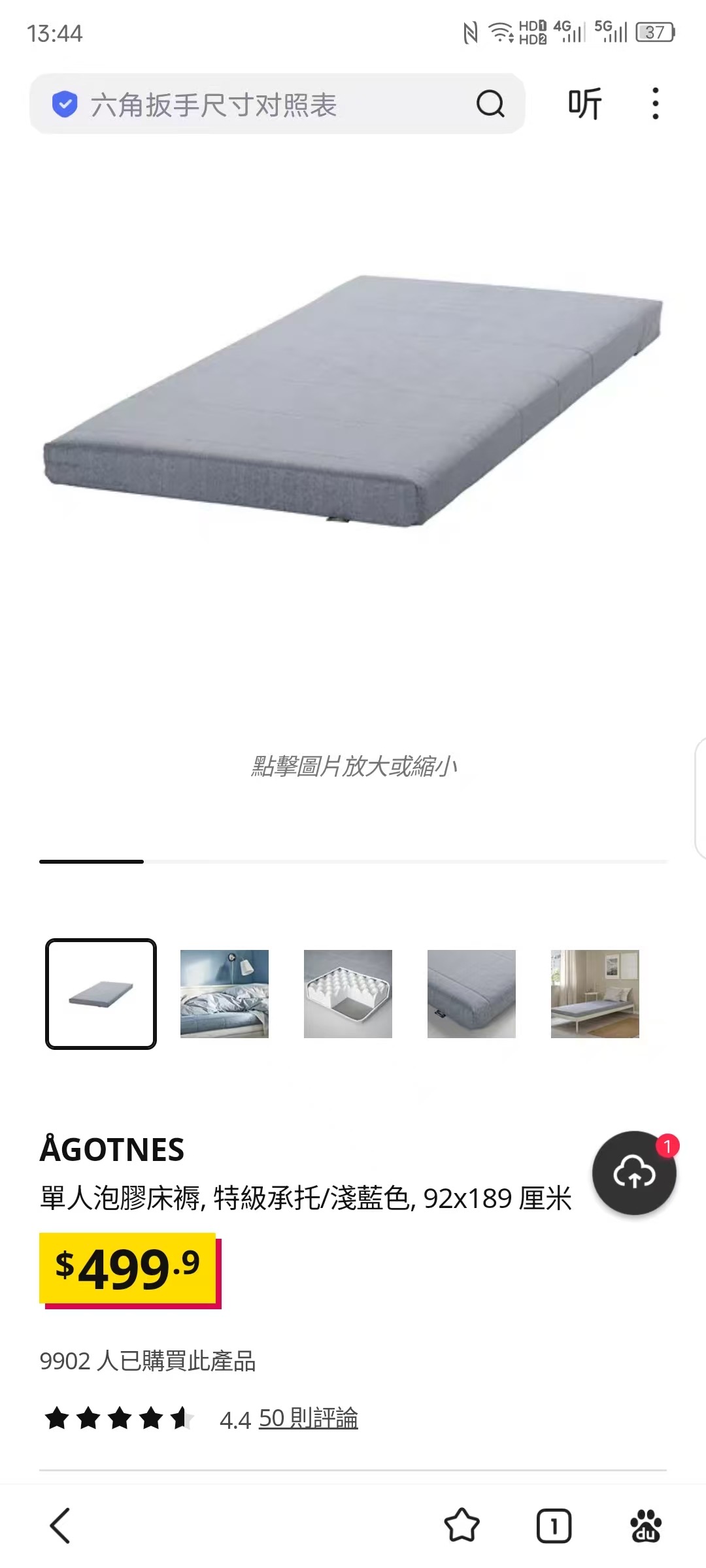Open the tab switcher showing 1 tab
The height and width of the screenshot is (1568, 706).
coord(554,1526)
